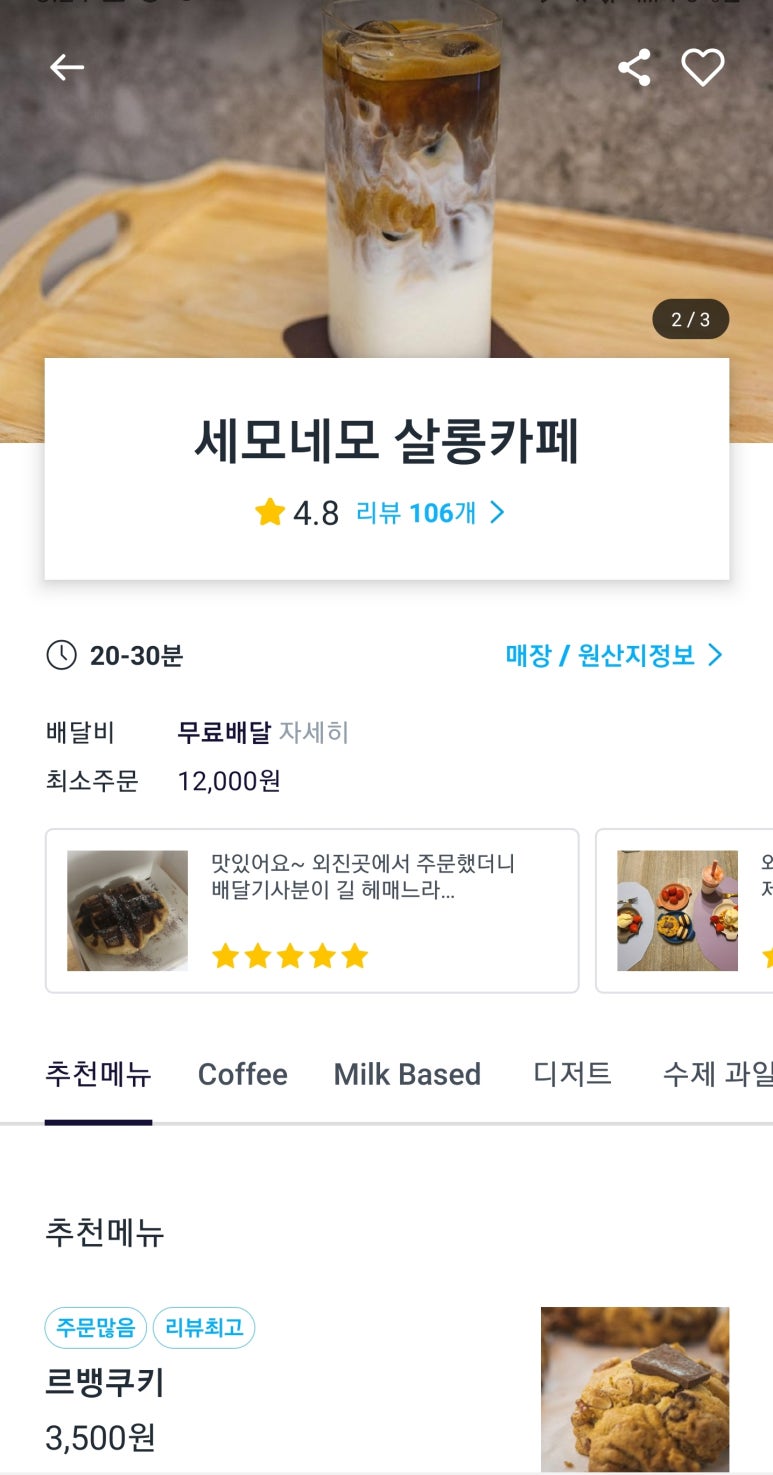Open 매장 / 원산지정보 details

(x=613, y=656)
